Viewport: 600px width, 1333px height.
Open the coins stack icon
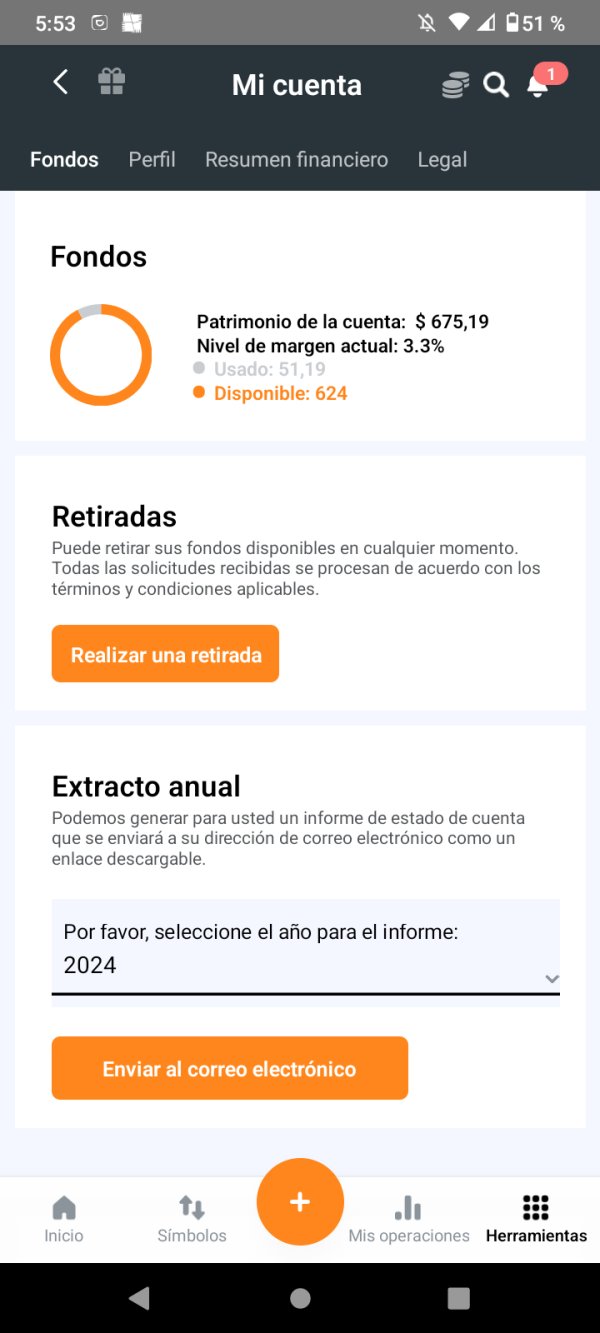coord(455,85)
